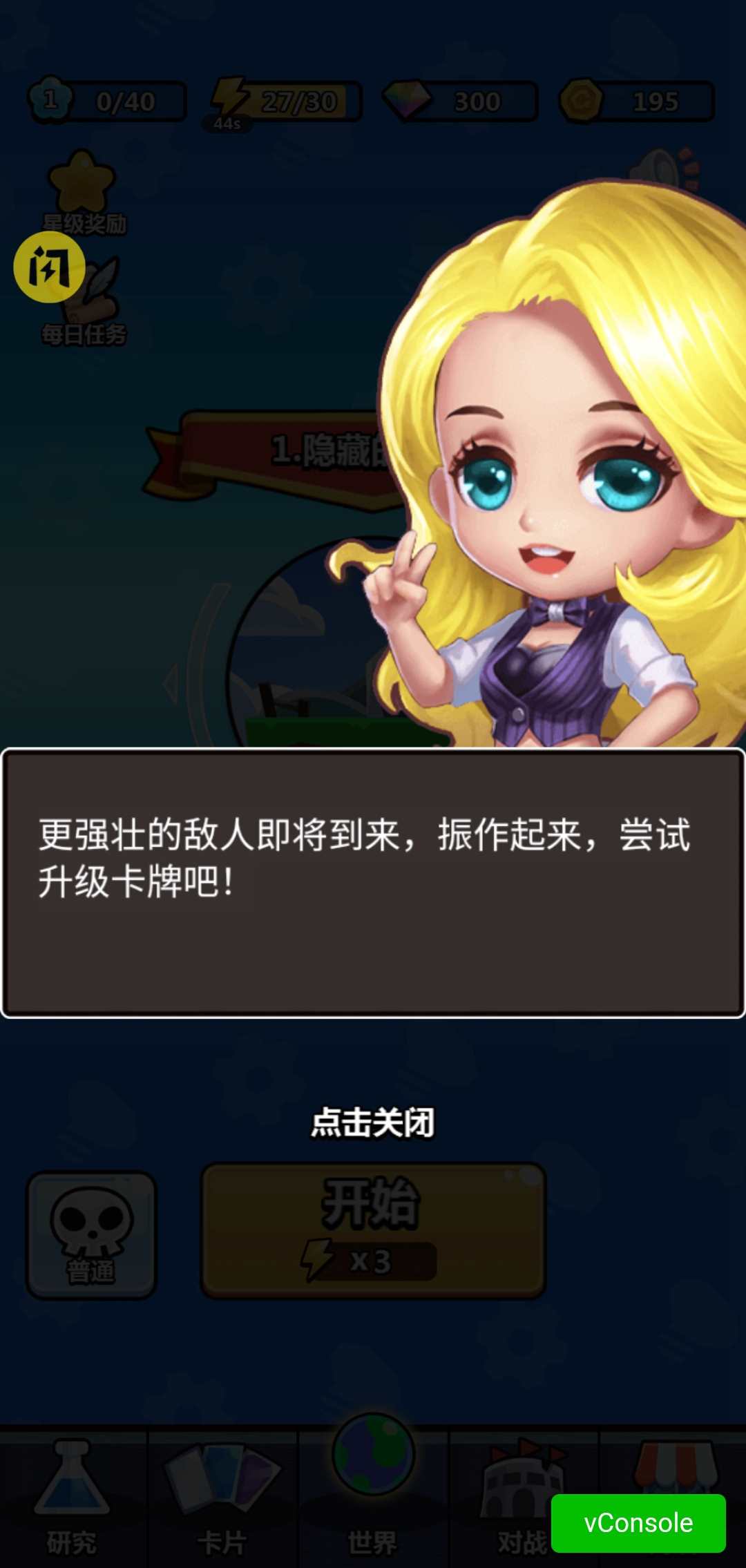Viewport: 746px width, 1568px height.
Task: Open the vConsole debug panel
Action: [x=638, y=1523]
